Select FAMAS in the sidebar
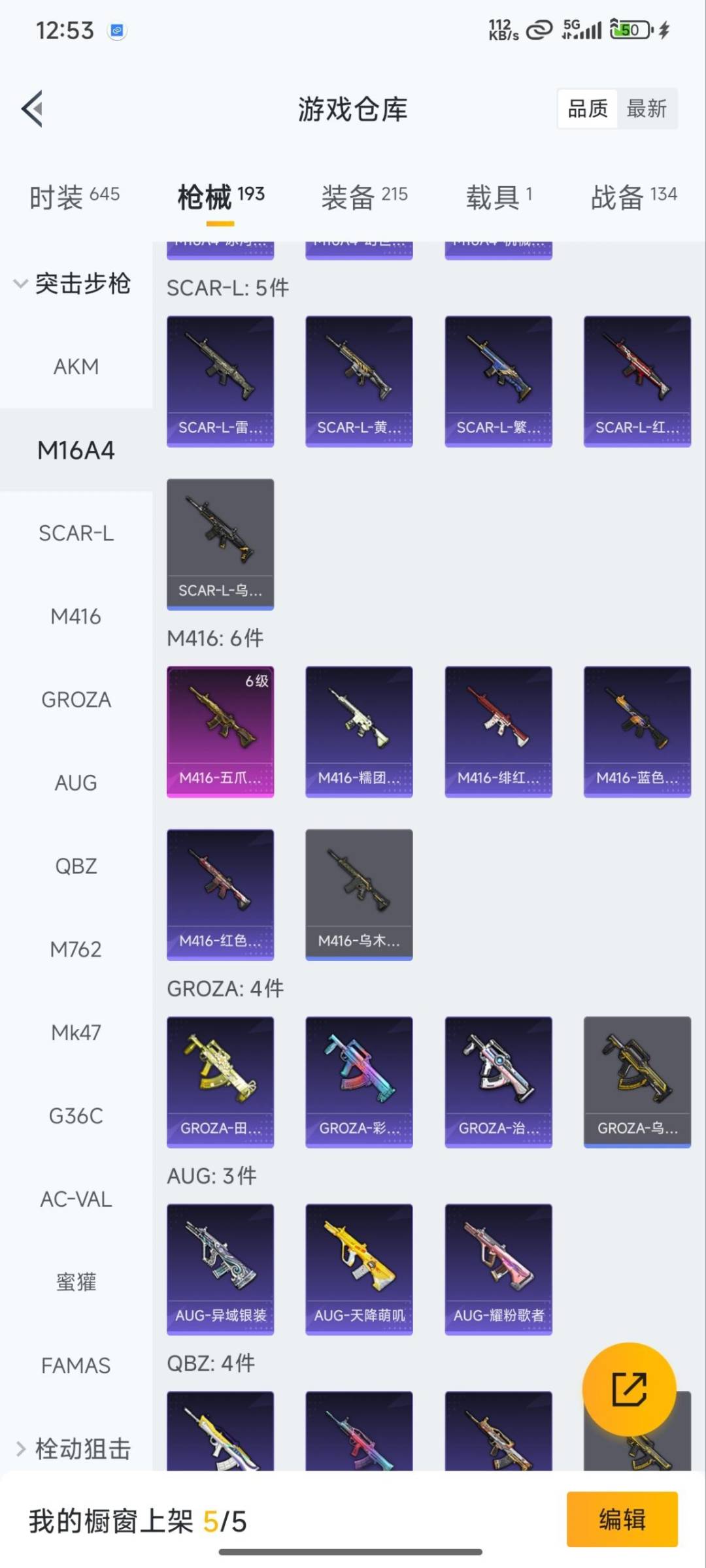 [x=76, y=1365]
